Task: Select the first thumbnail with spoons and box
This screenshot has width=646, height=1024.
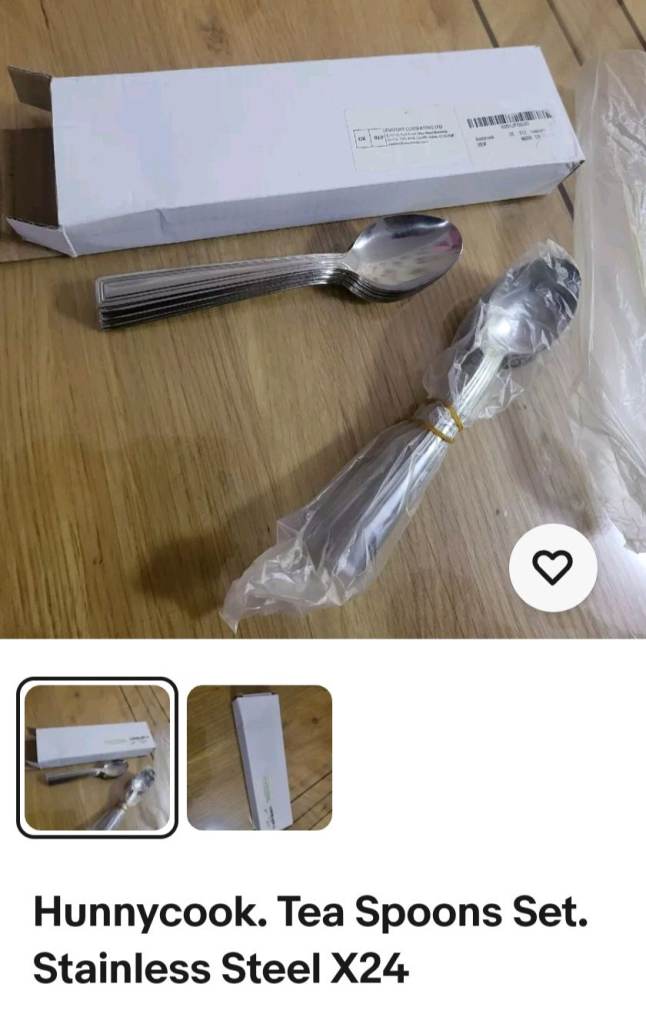Action: coord(97,757)
